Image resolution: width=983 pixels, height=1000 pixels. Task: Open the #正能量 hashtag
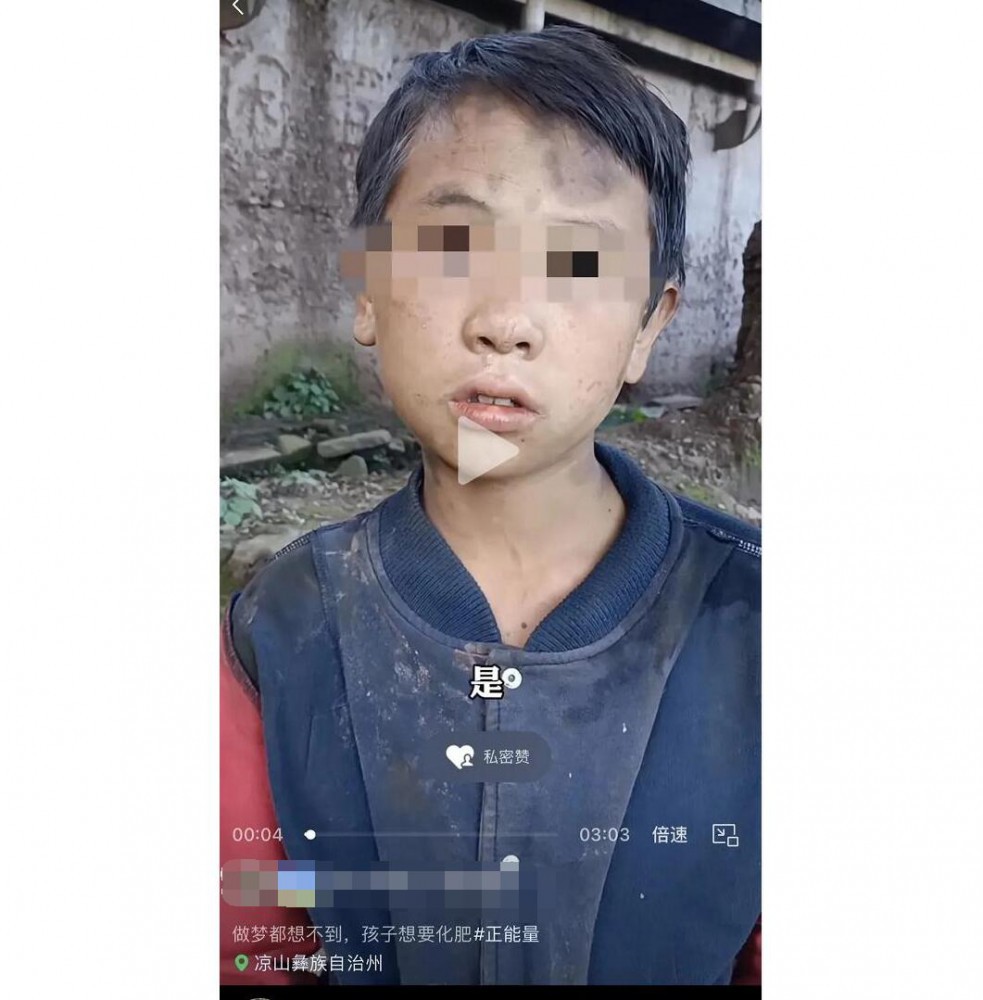point(507,934)
